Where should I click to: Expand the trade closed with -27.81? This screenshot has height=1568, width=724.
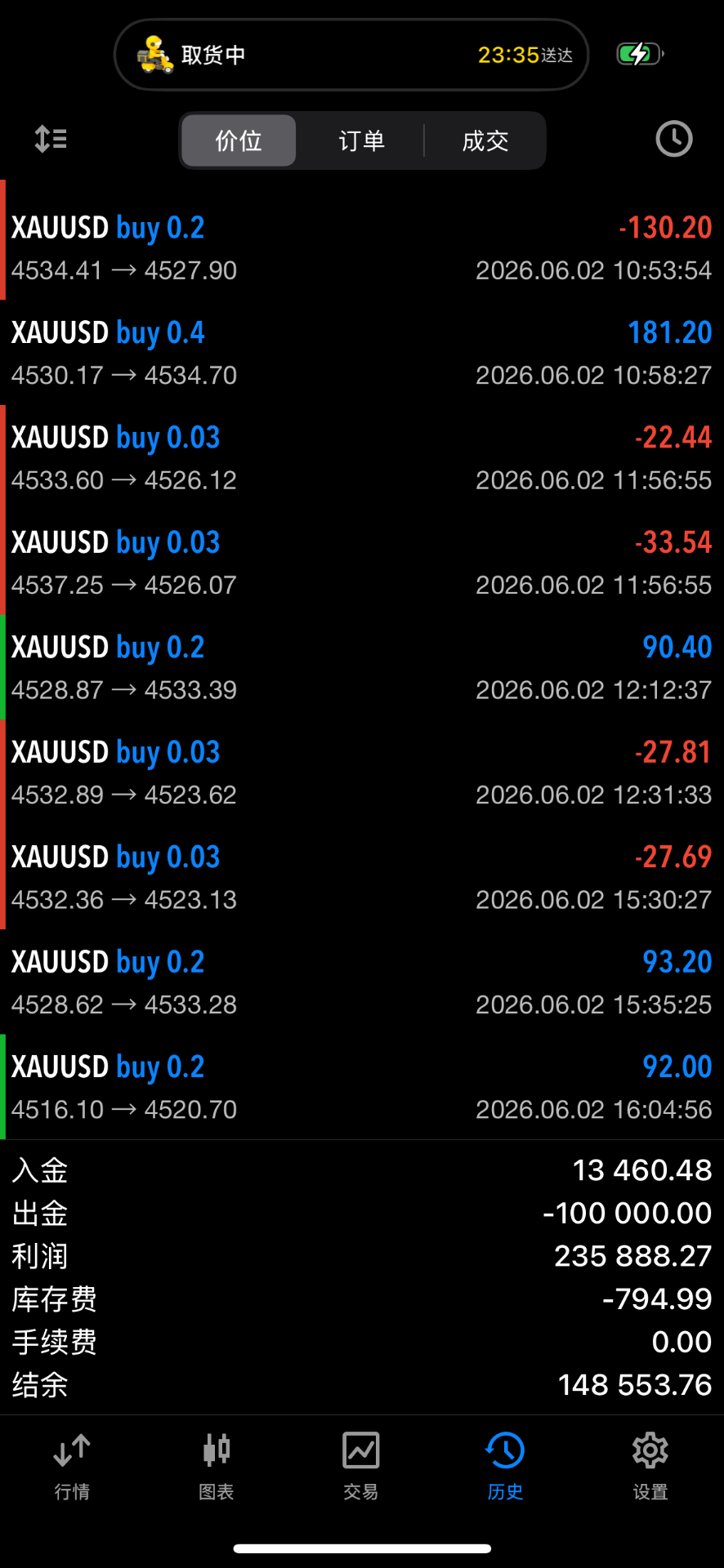(362, 773)
